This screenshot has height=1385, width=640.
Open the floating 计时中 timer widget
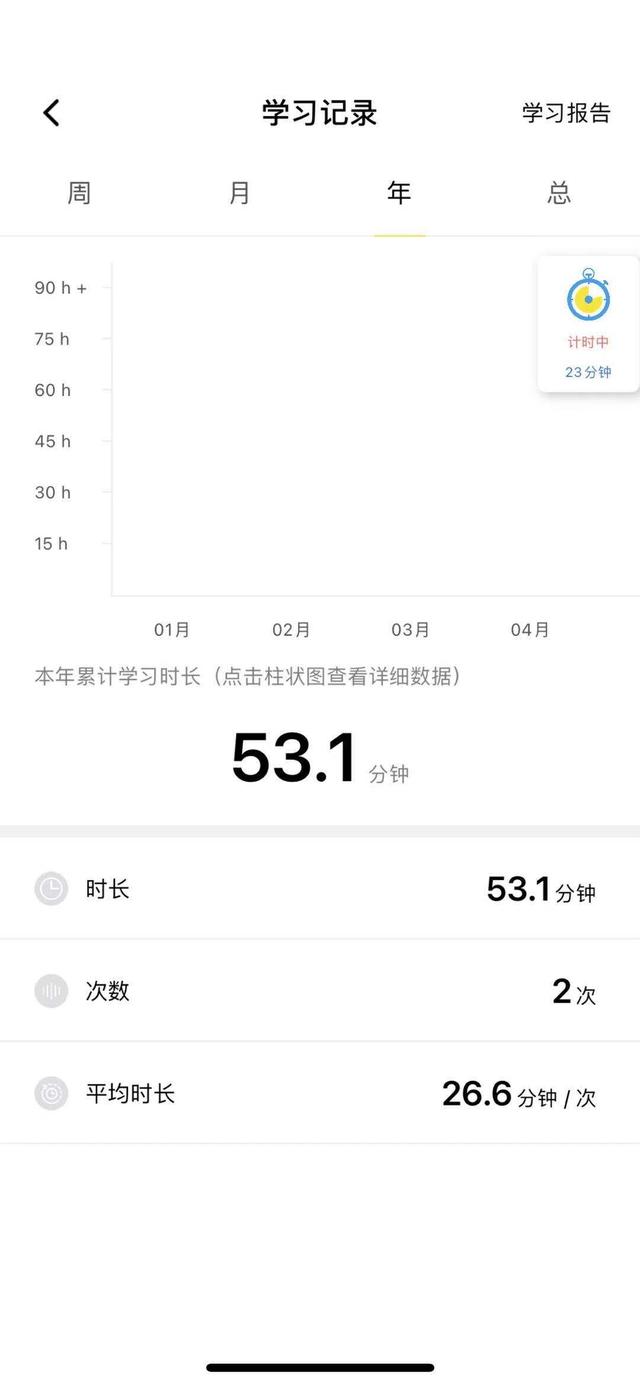pos(588,324)
